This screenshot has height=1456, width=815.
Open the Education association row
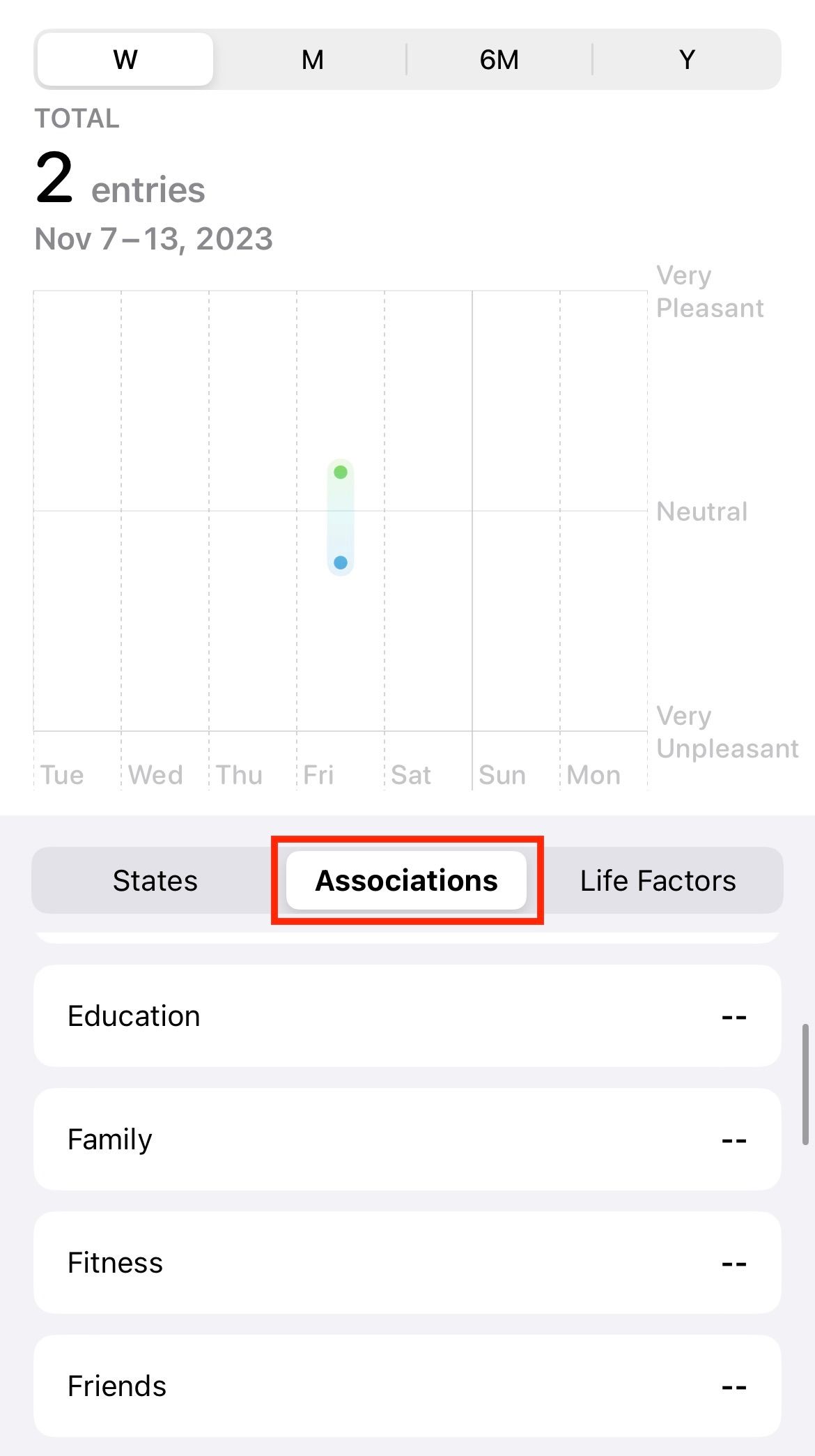tap(407, 1016)
